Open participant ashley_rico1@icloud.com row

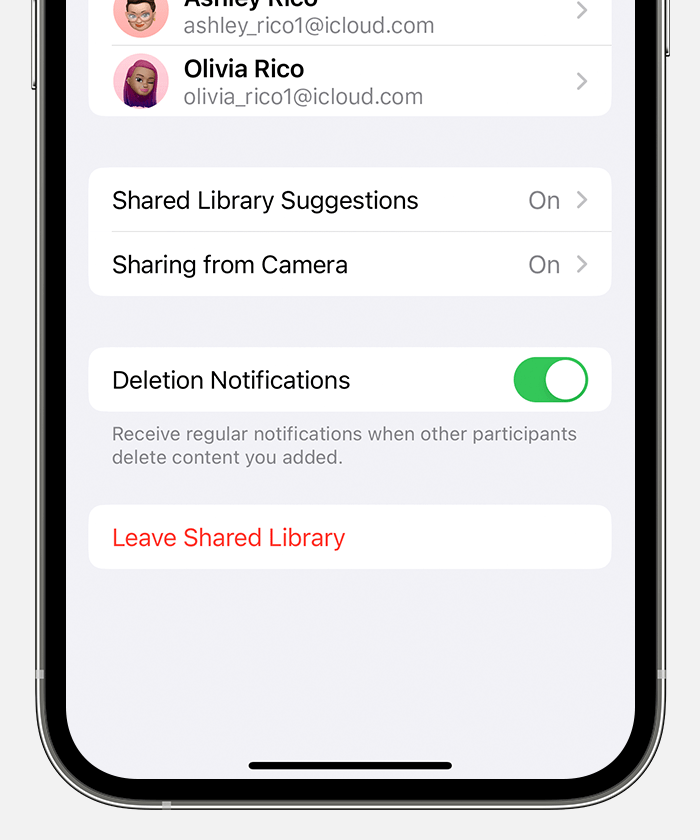(349, 20)
